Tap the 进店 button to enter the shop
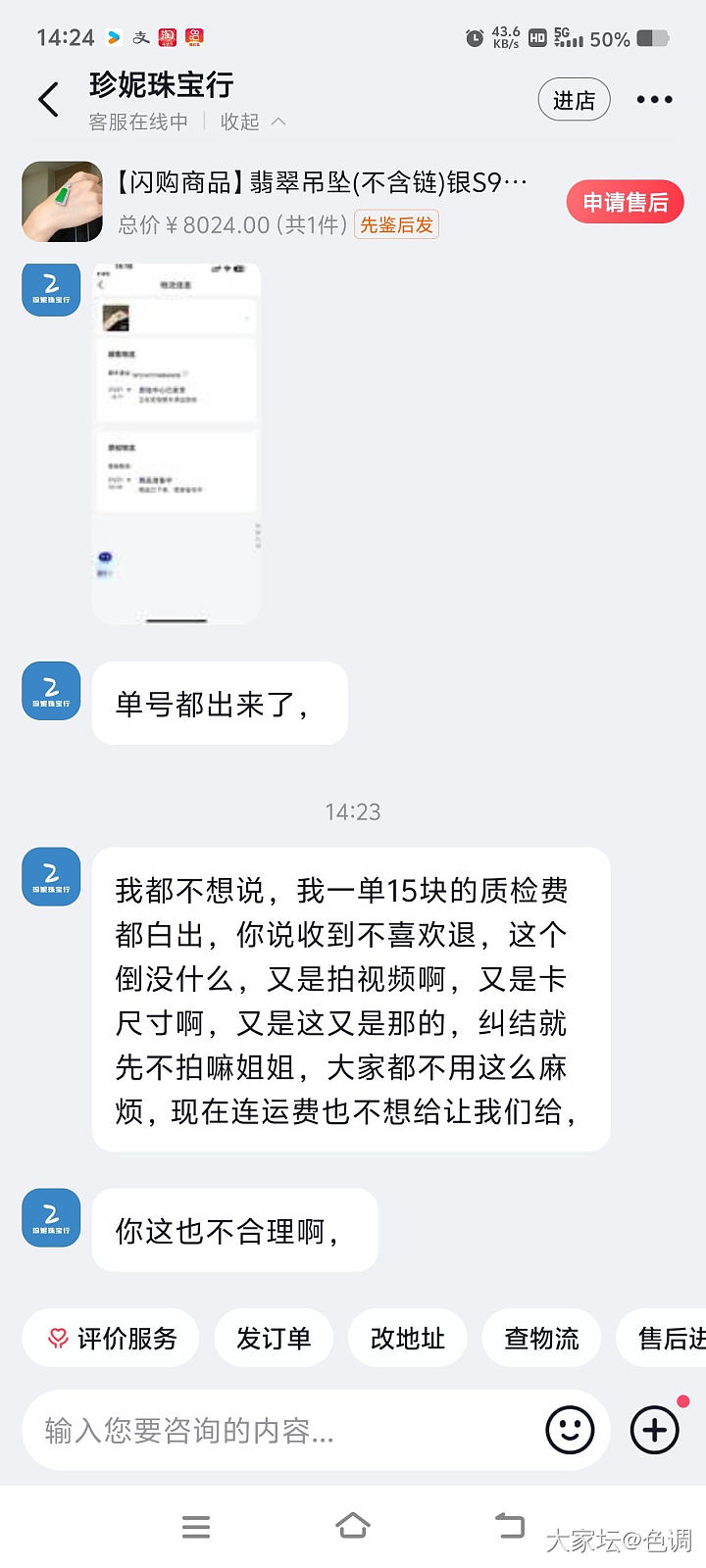 coord(574,100)
